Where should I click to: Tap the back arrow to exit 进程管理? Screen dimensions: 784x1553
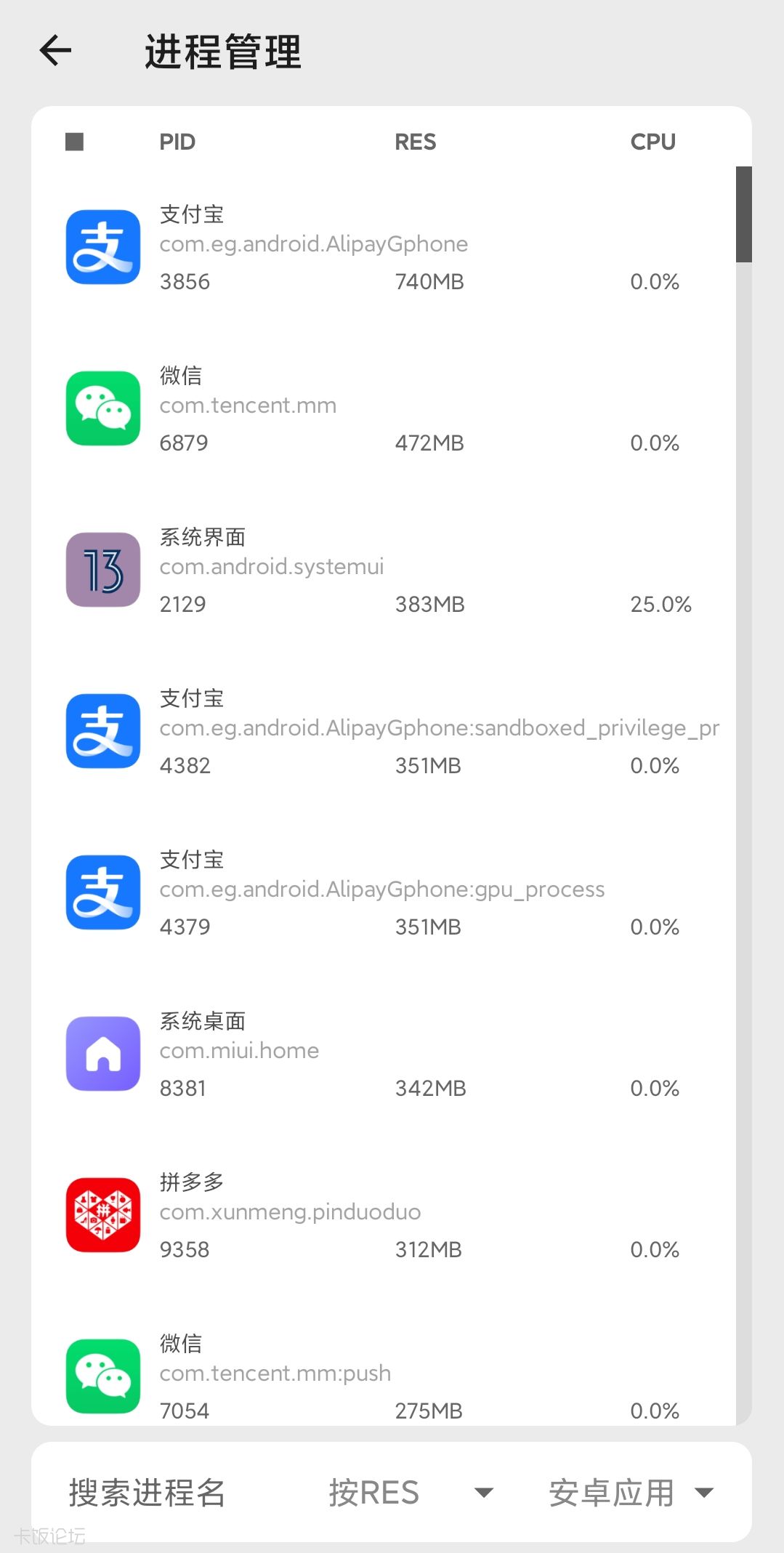pyautogui.click(x=54, y=49)
